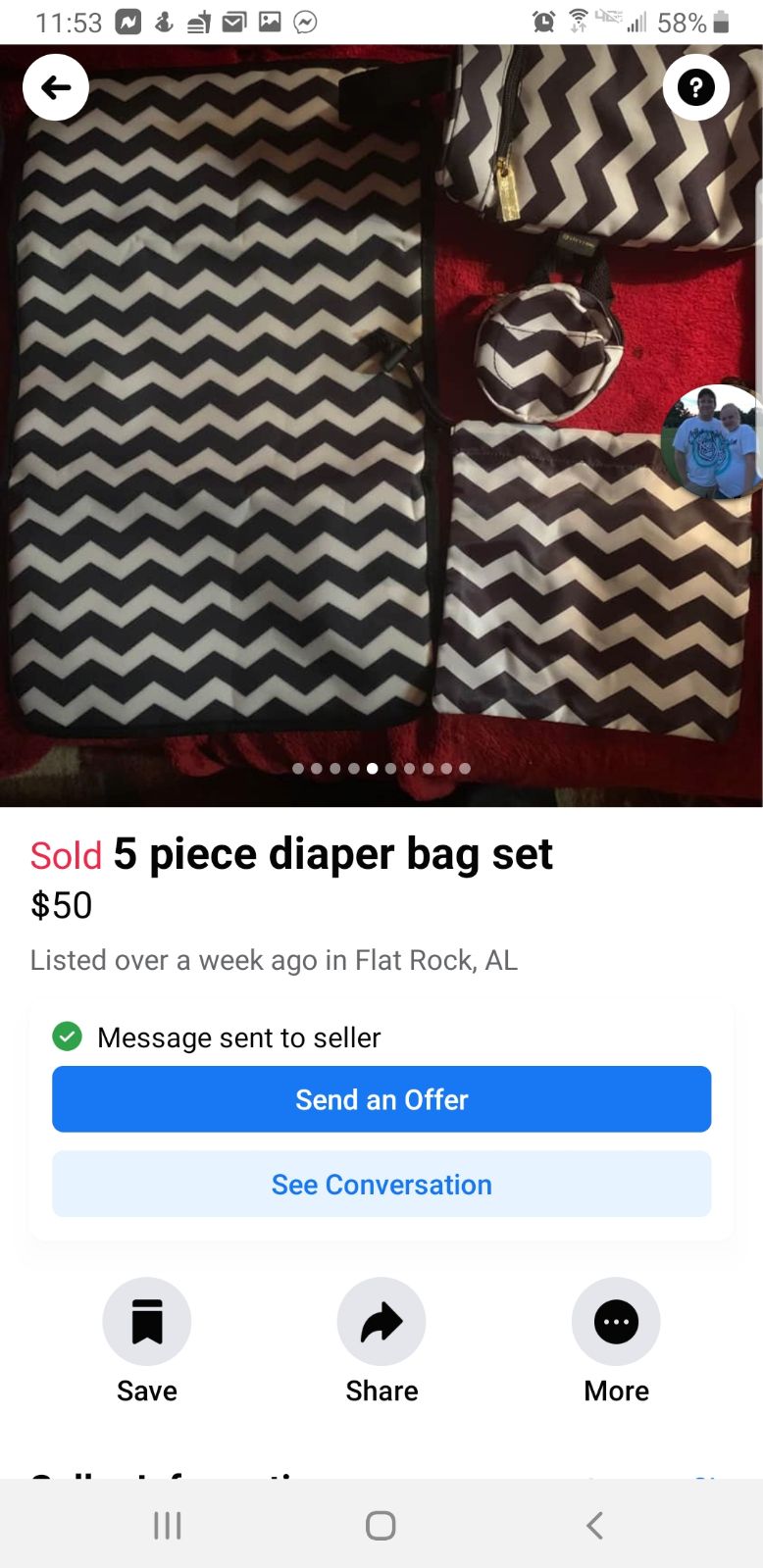
Task: View the listing photo full screen
Action: [x=381, y=426]
